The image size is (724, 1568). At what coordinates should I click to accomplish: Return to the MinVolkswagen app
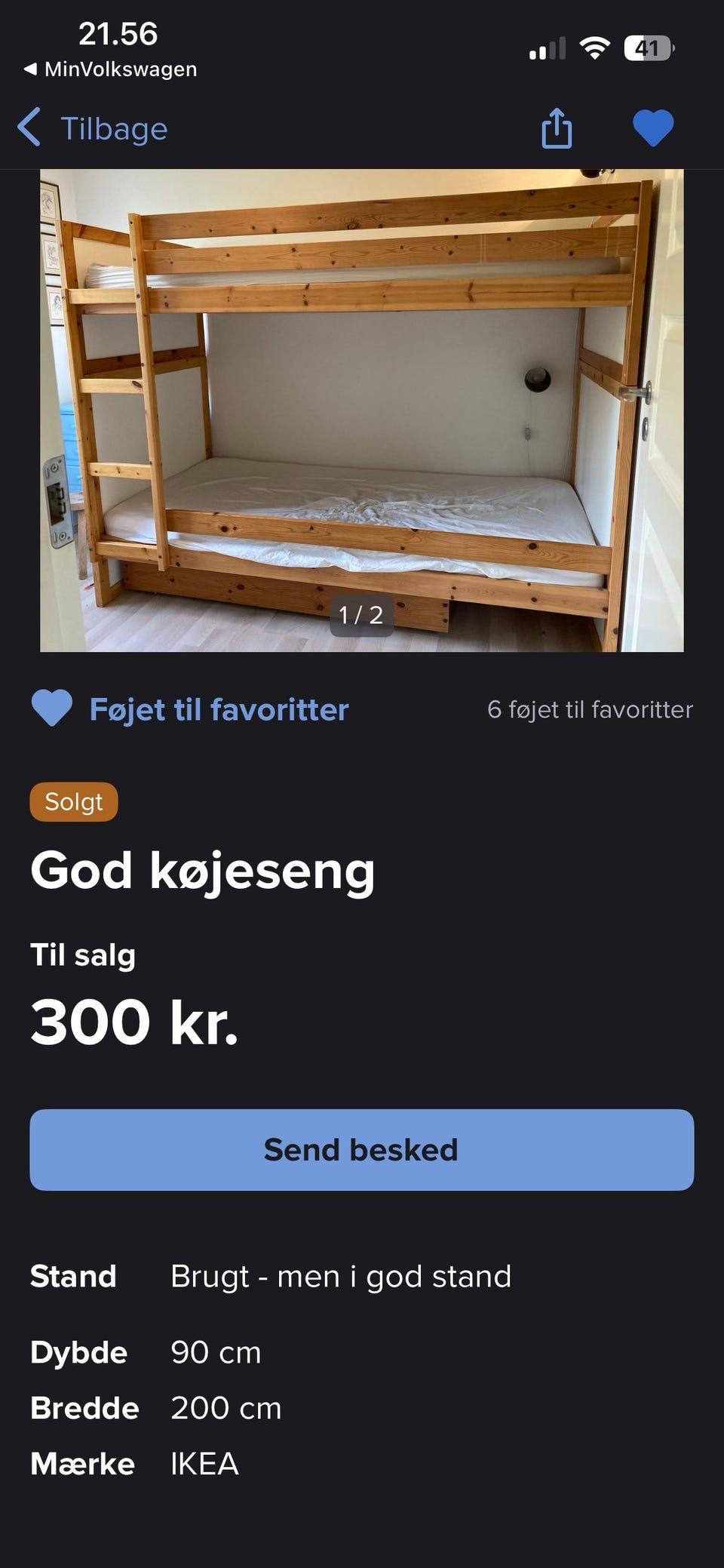111,69
